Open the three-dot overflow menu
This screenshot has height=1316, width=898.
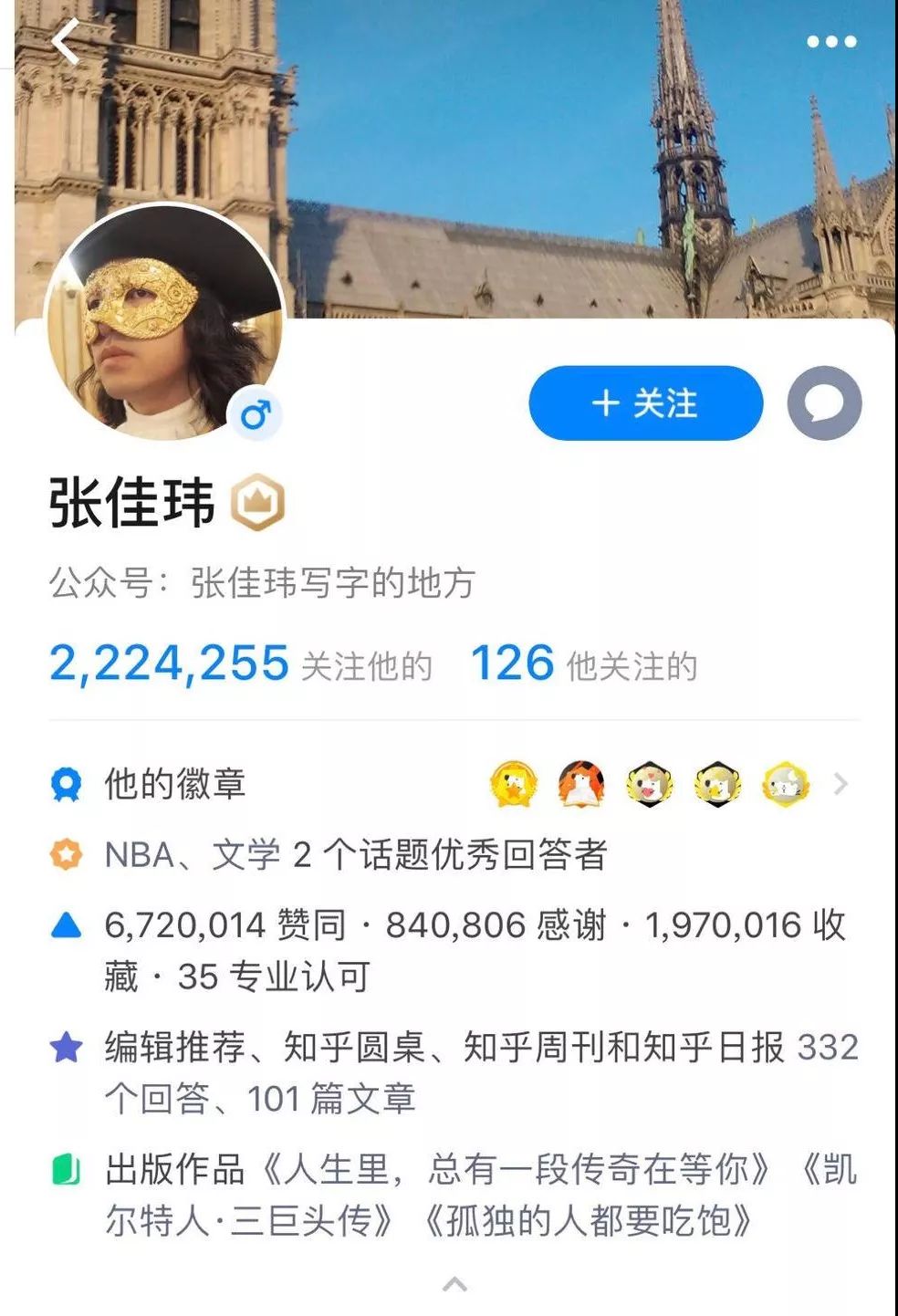tap(831, 42)
